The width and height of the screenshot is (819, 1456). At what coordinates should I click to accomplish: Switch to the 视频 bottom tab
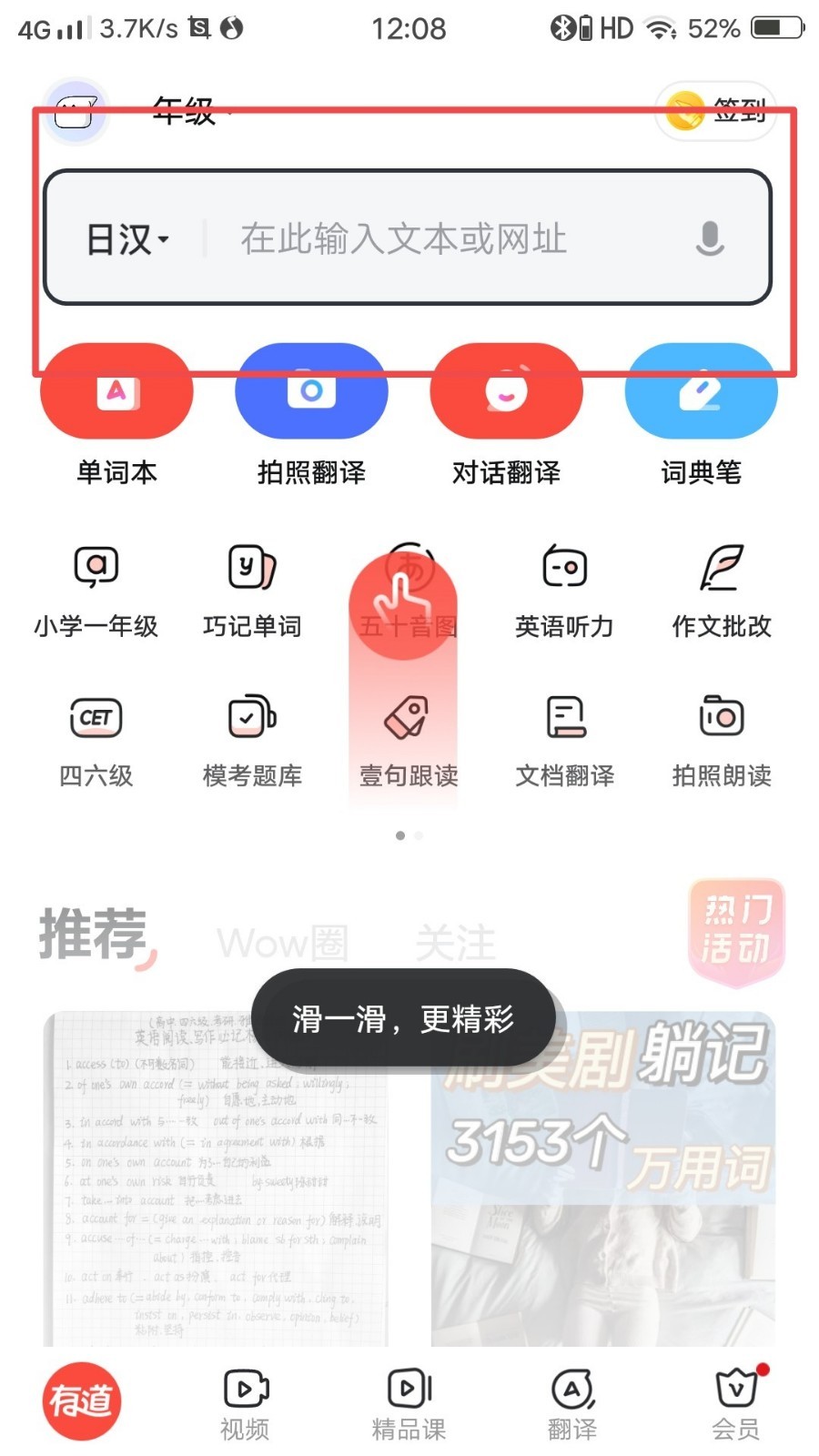[x=245, y=1403]
